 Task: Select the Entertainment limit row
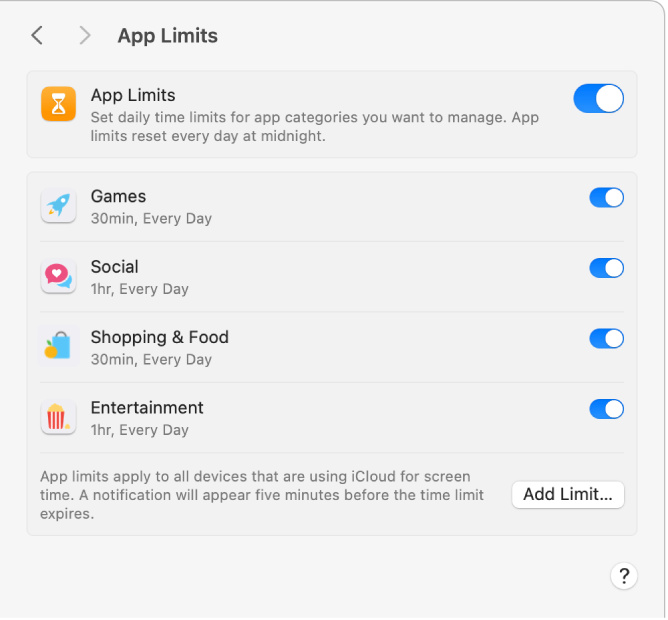point(300,418)
